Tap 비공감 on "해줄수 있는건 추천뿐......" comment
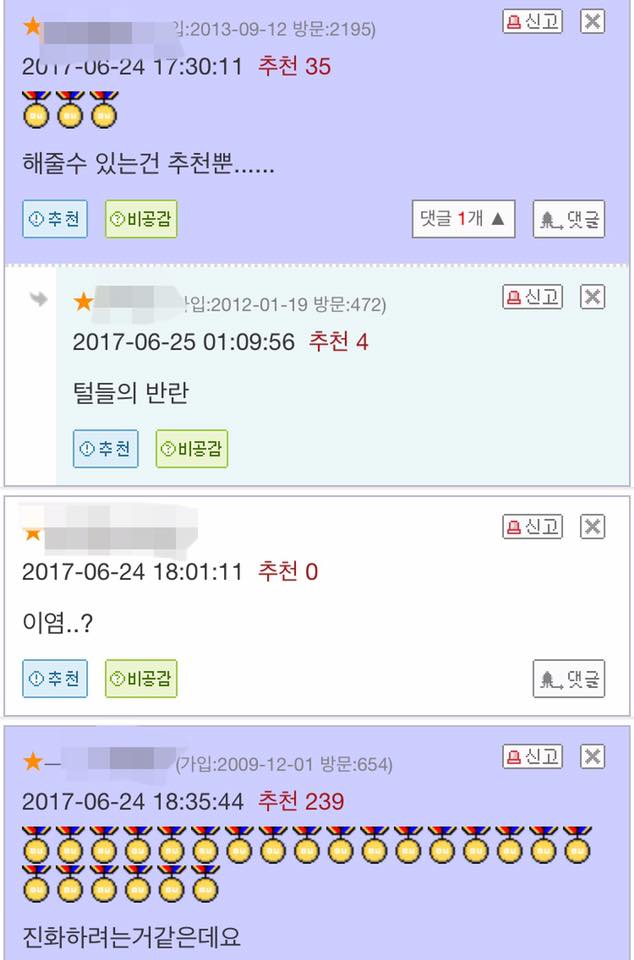This screenshot has height=960, width=634. click(141, 220)
